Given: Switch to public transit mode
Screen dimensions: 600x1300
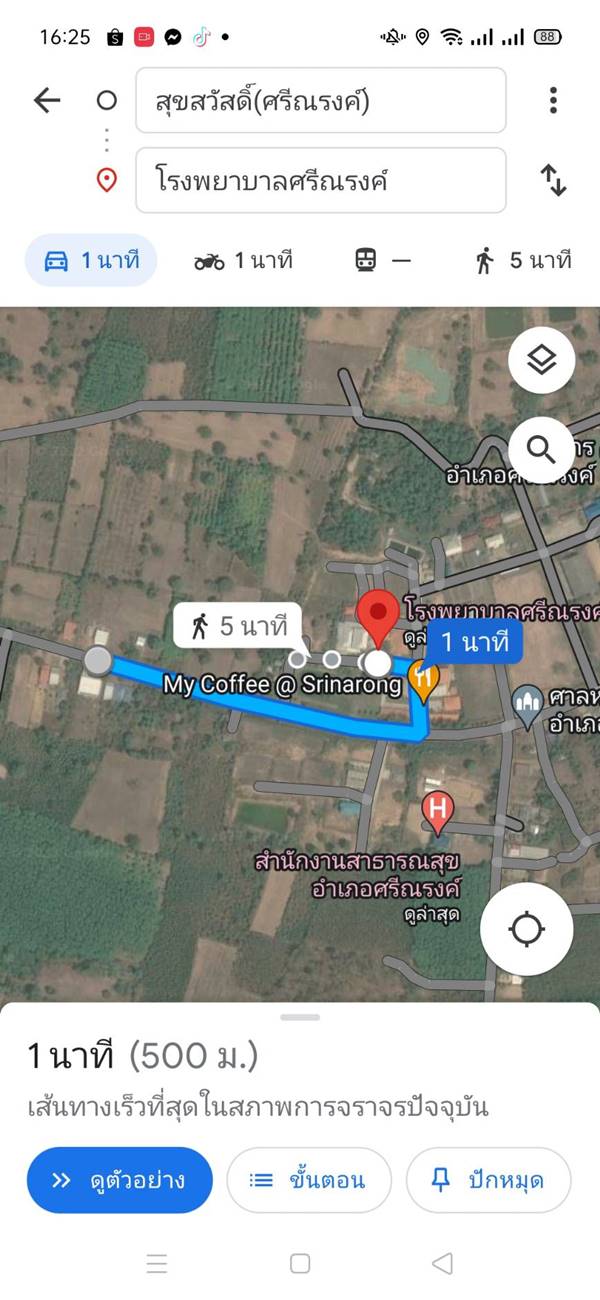Looking at the screenshot, I should coord(383,261).
